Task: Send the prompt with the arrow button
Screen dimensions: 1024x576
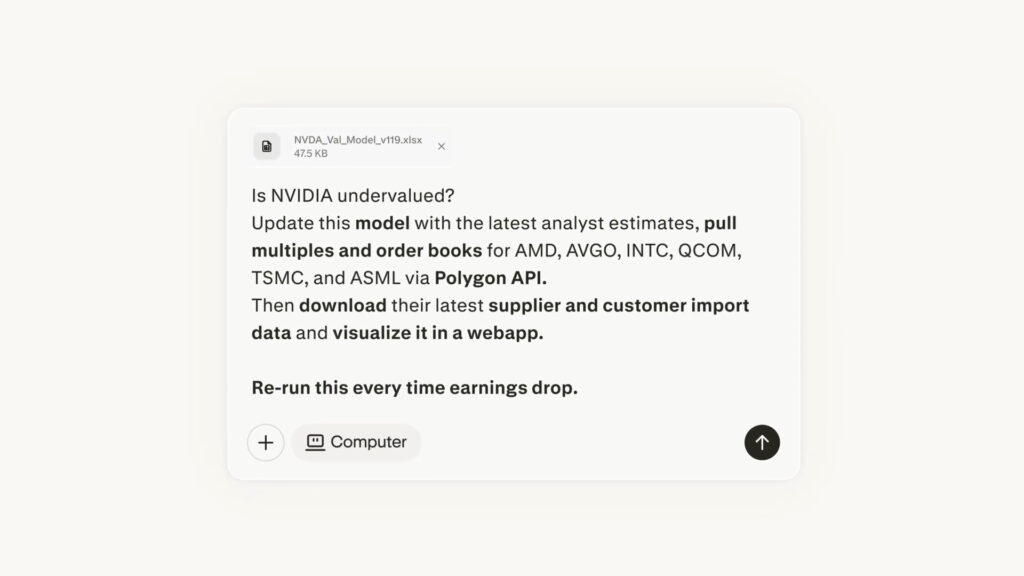Action: click(762, 442)
